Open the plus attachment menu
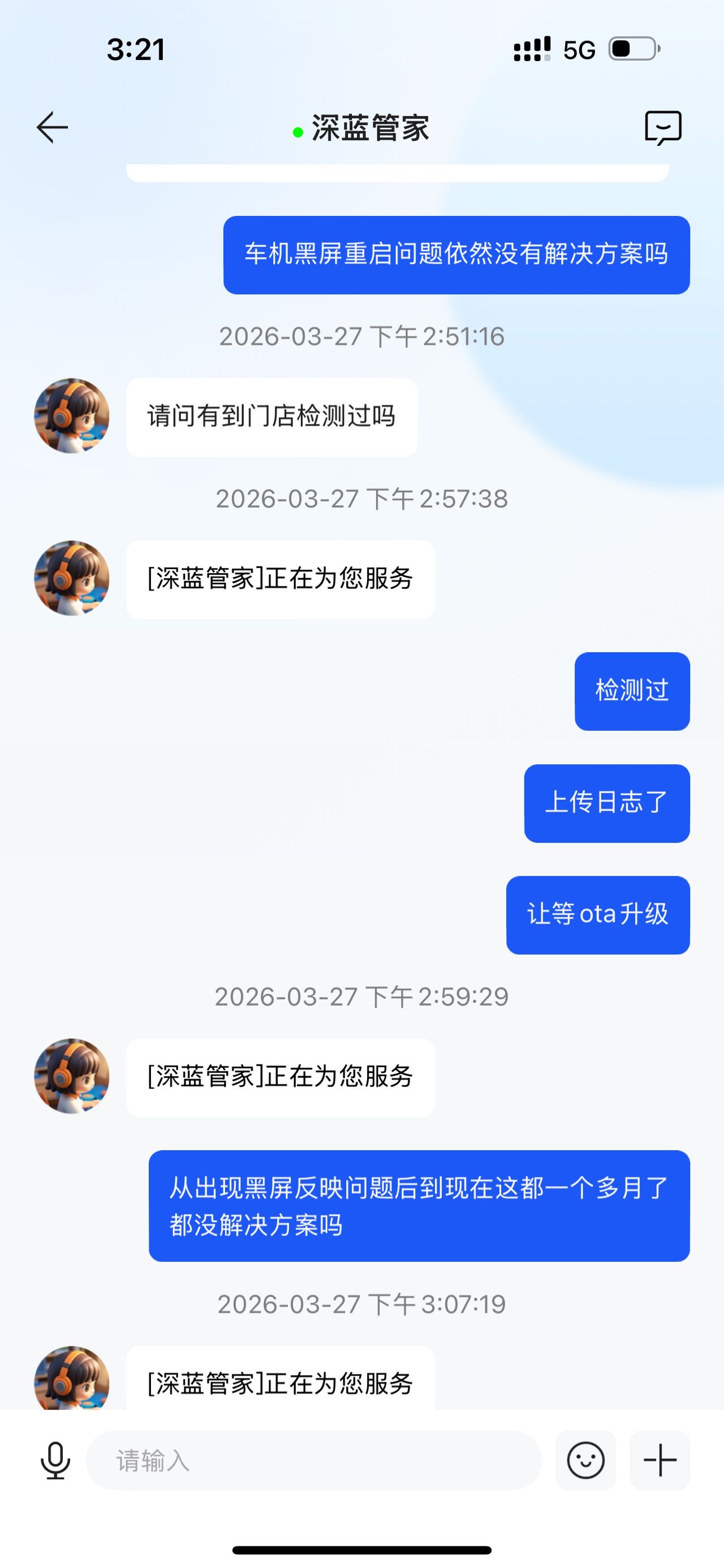The height and width of the screenshot is (1568, 724). pyautogui.click(x=660, y=1460)
